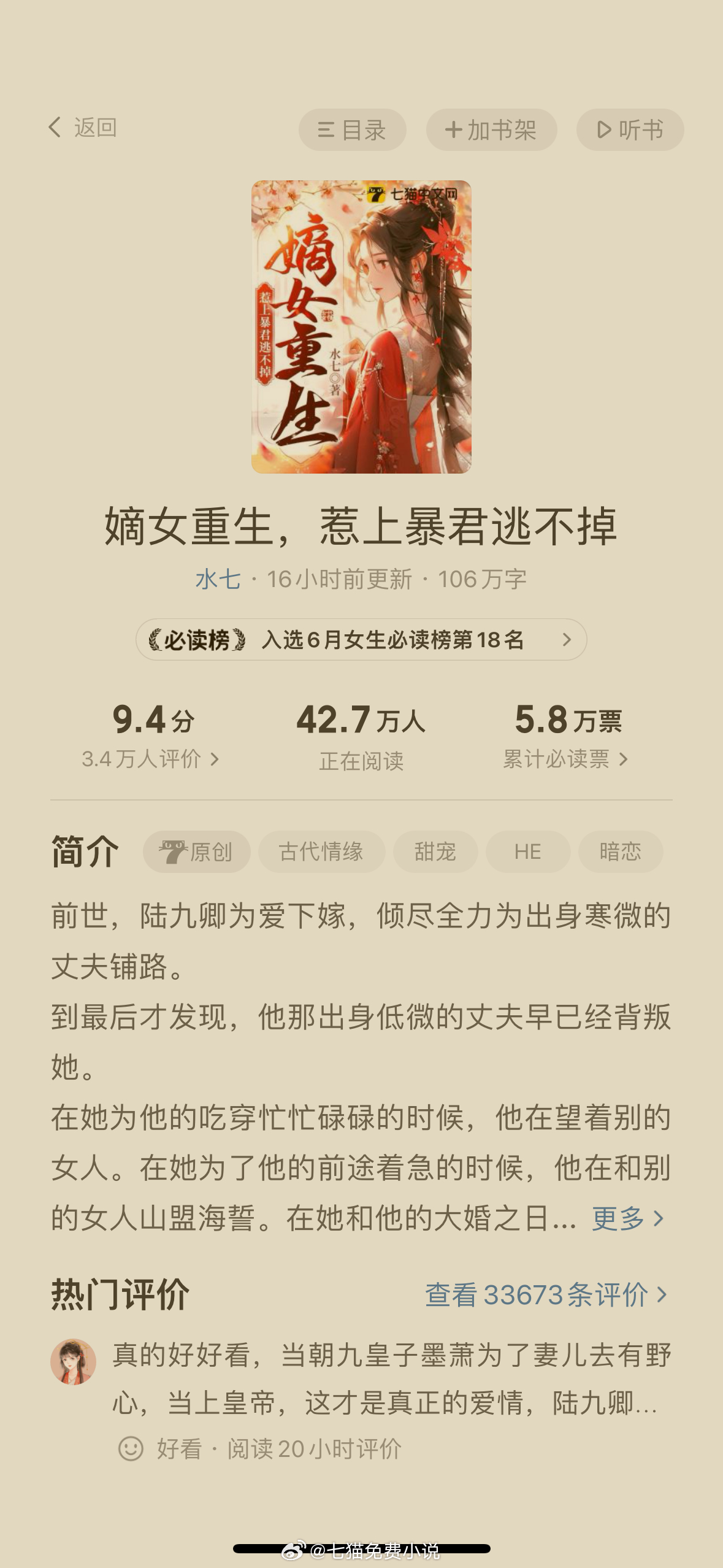Select the 暗恋 tag
This screenshot has height=1568, width=723.
(x=621, y=851)
